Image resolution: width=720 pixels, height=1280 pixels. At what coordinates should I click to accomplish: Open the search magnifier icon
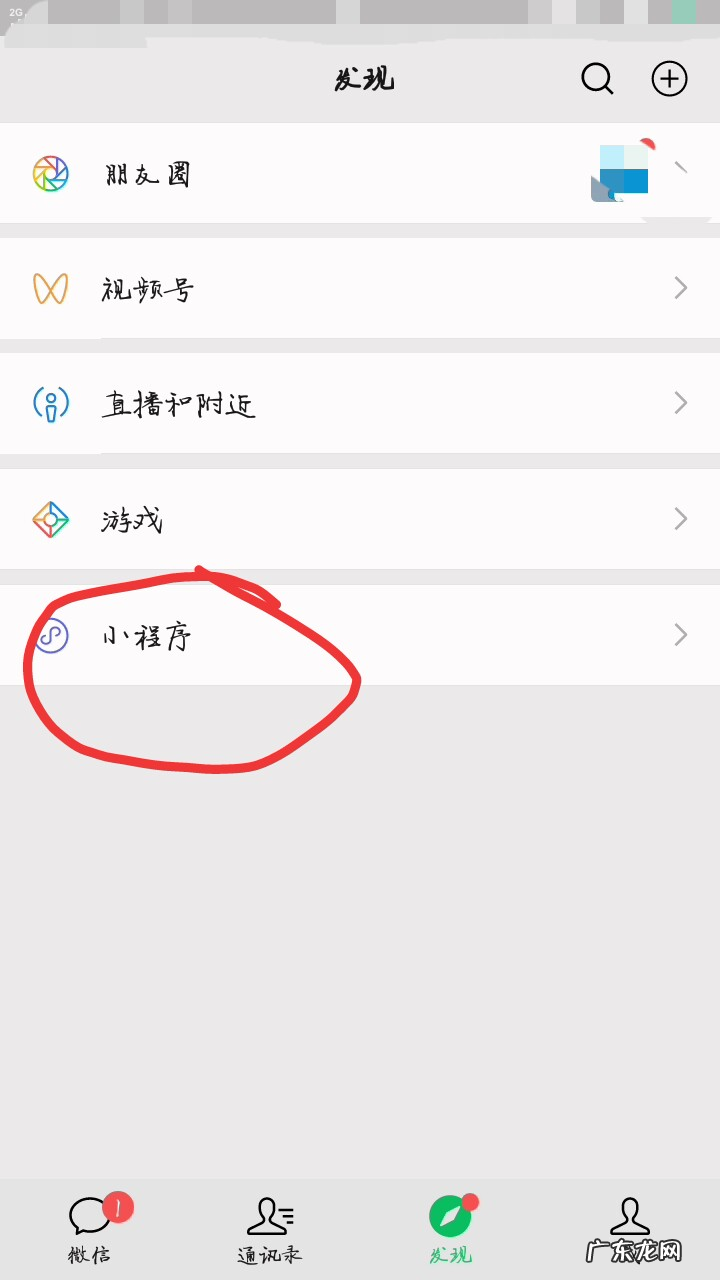point(597,78)
